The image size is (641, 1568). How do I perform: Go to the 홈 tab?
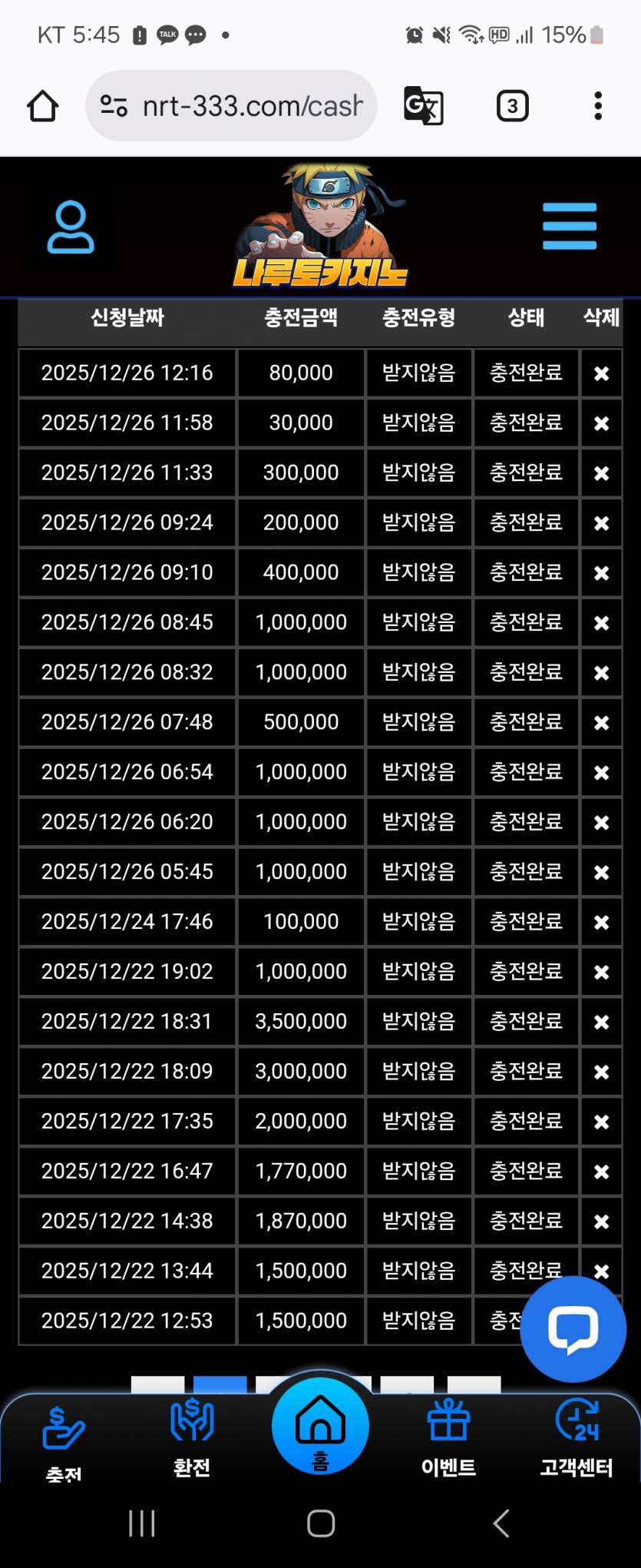click(320, 1427)
